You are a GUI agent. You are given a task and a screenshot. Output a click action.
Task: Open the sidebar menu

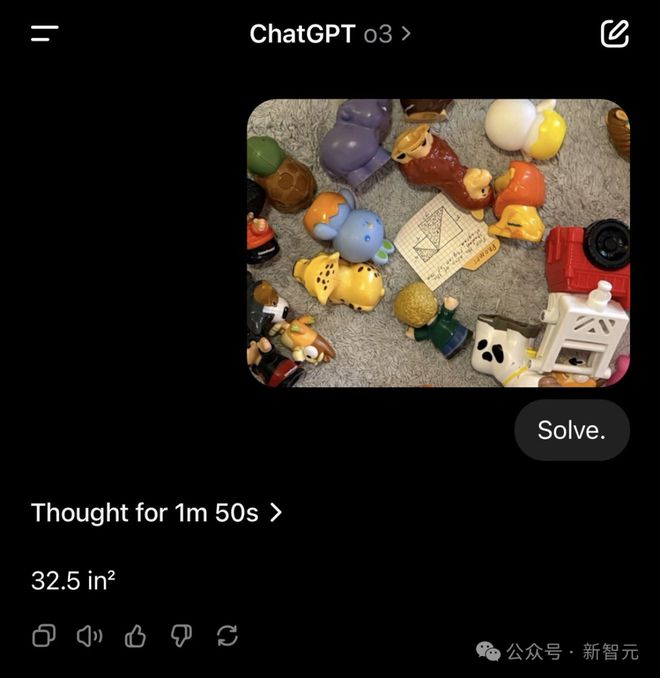click(x=45, y=34)
